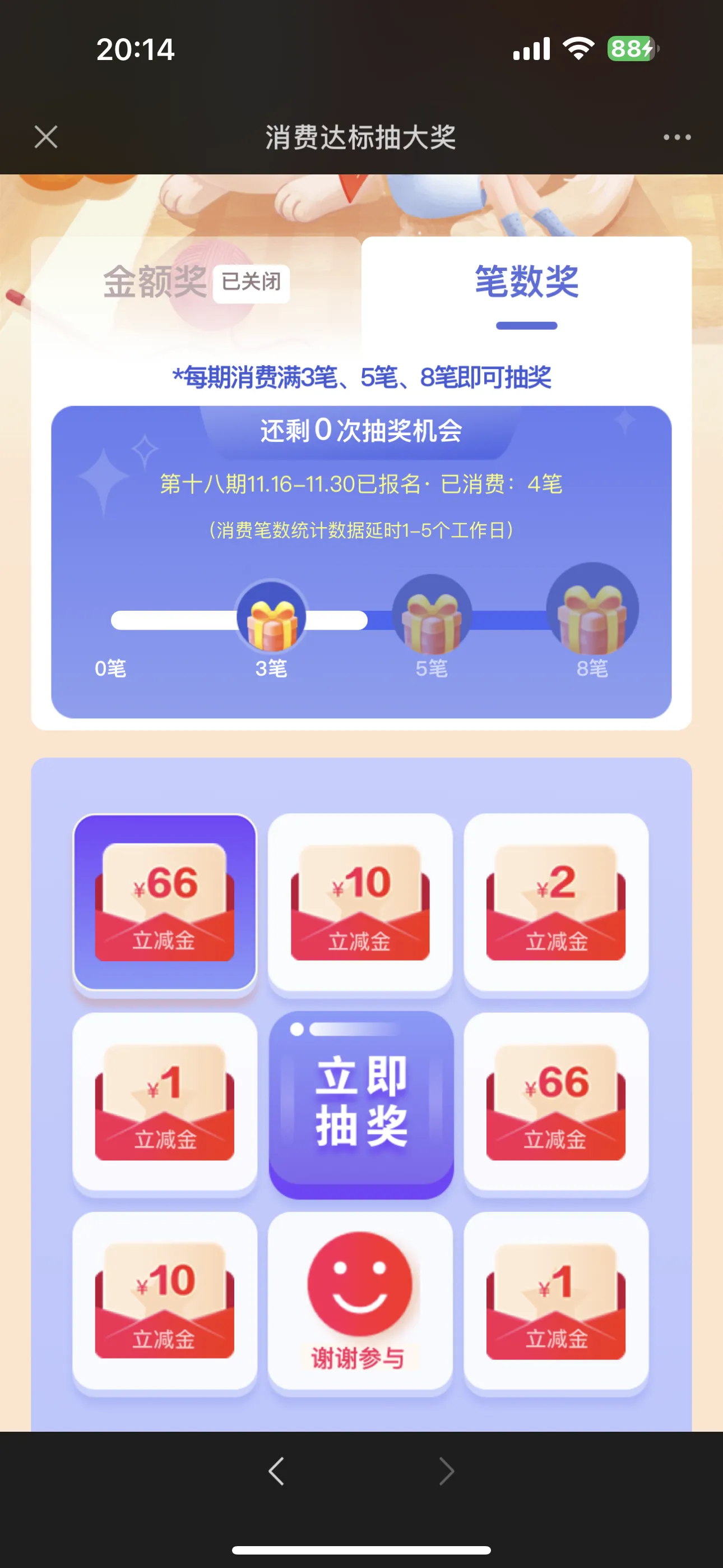Tap the 立即抽奖 draw button

[361, 1102]
